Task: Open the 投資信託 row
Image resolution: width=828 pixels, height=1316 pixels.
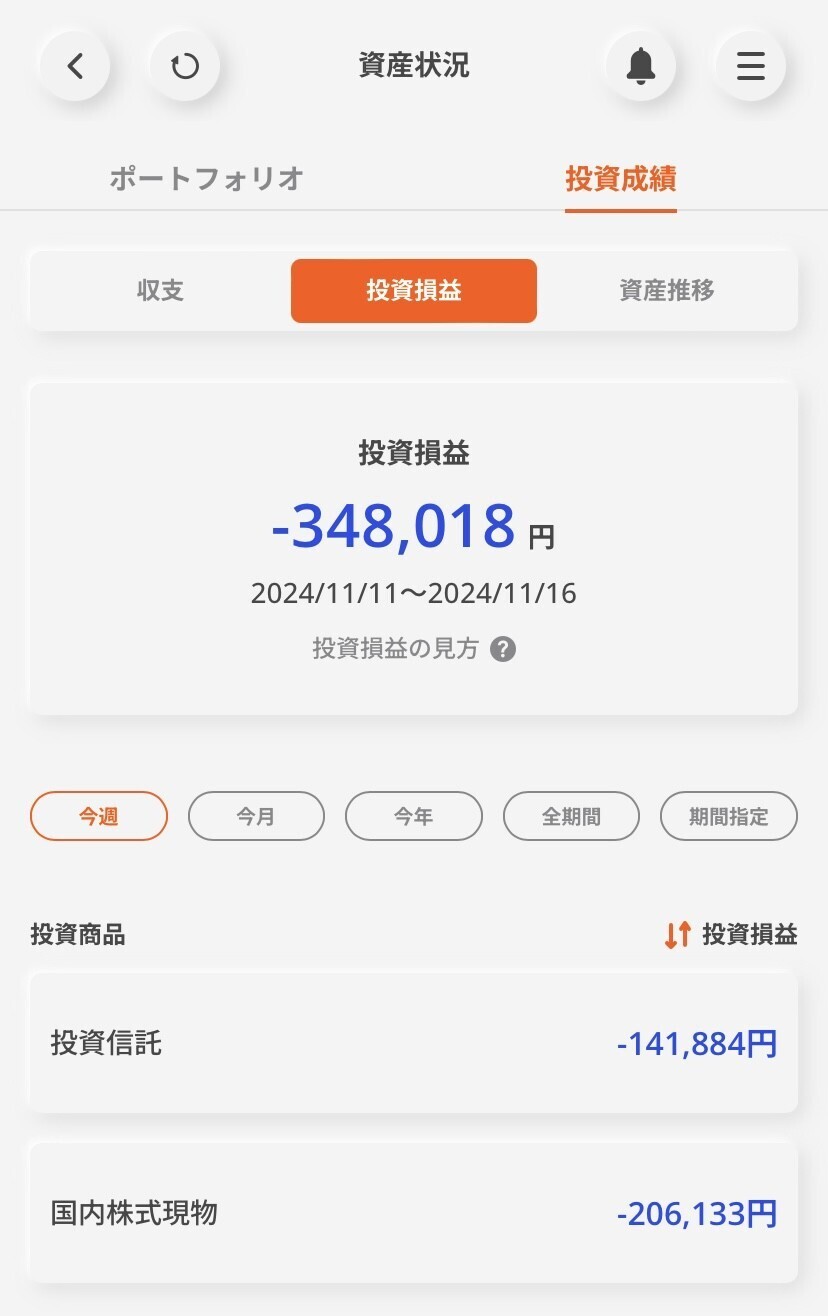Action: click(413, 1044)
